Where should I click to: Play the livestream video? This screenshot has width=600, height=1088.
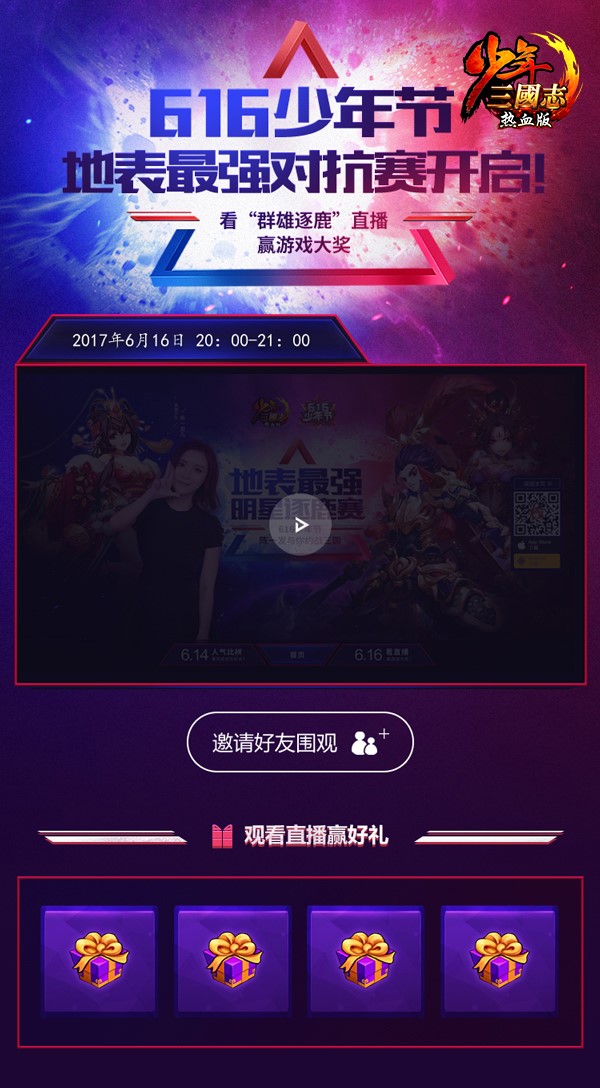pyautogui.click(x=300, y=524)
